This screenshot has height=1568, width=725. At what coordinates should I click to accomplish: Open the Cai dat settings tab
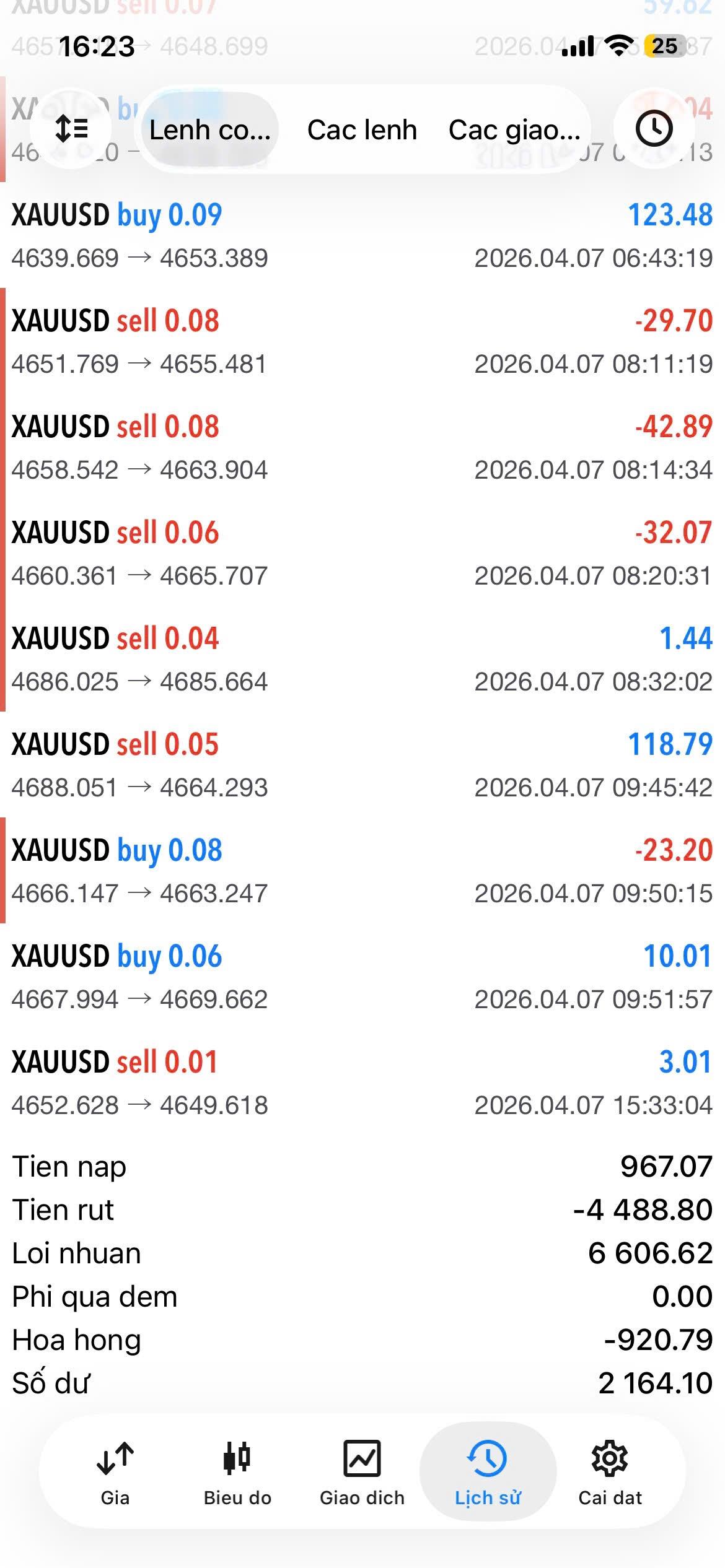tap(610, 1475)
